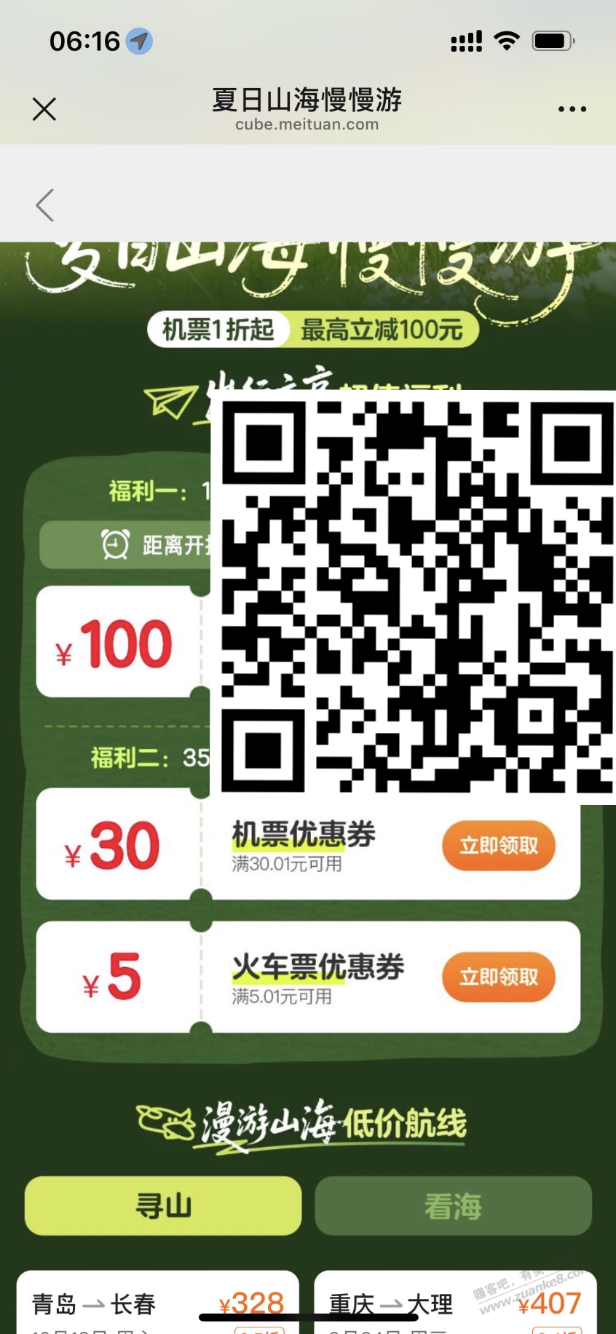Close the webview with the X icon
Screen dimensions: 616x1334
44,109
